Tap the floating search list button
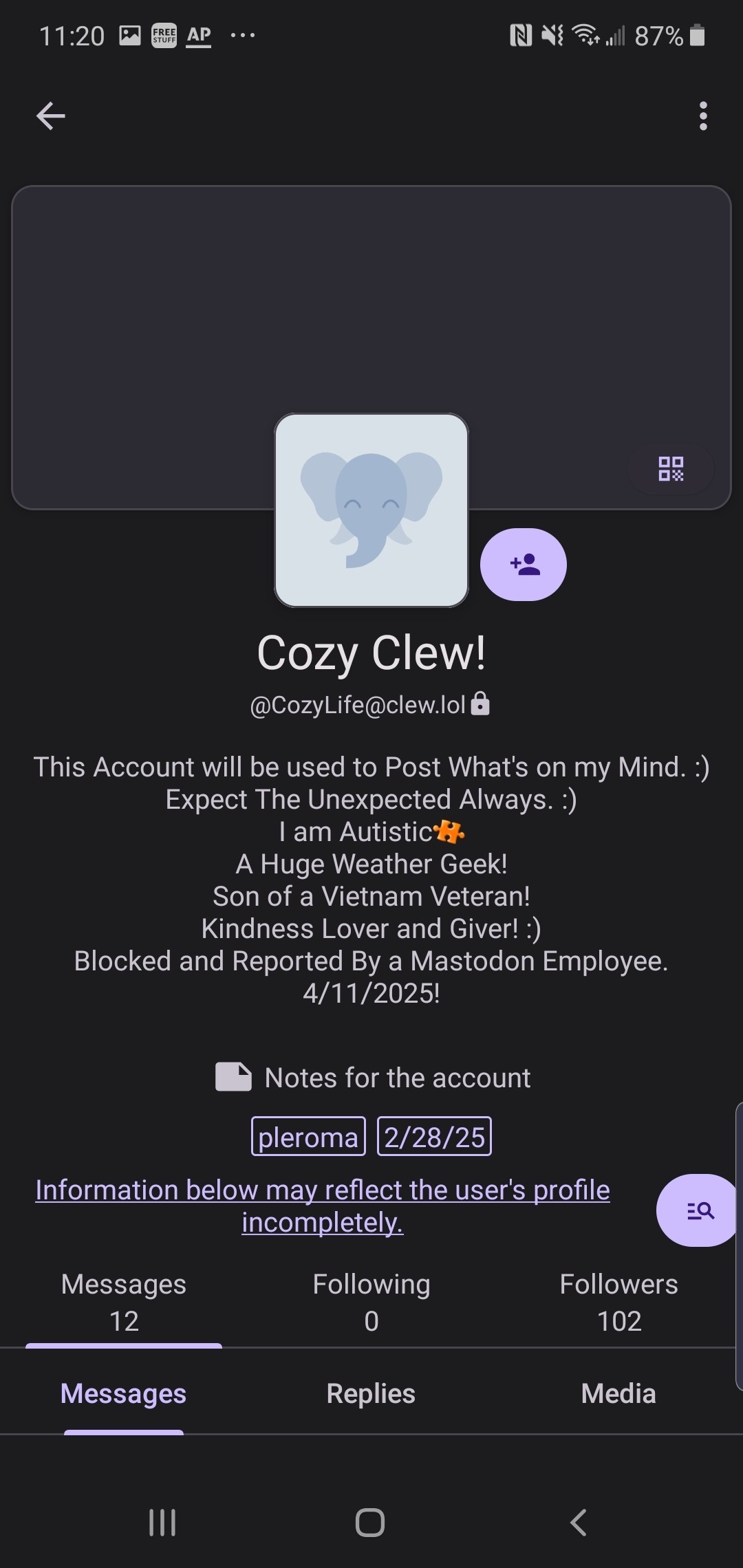The image size is (743, 1568). [699, 1210]
